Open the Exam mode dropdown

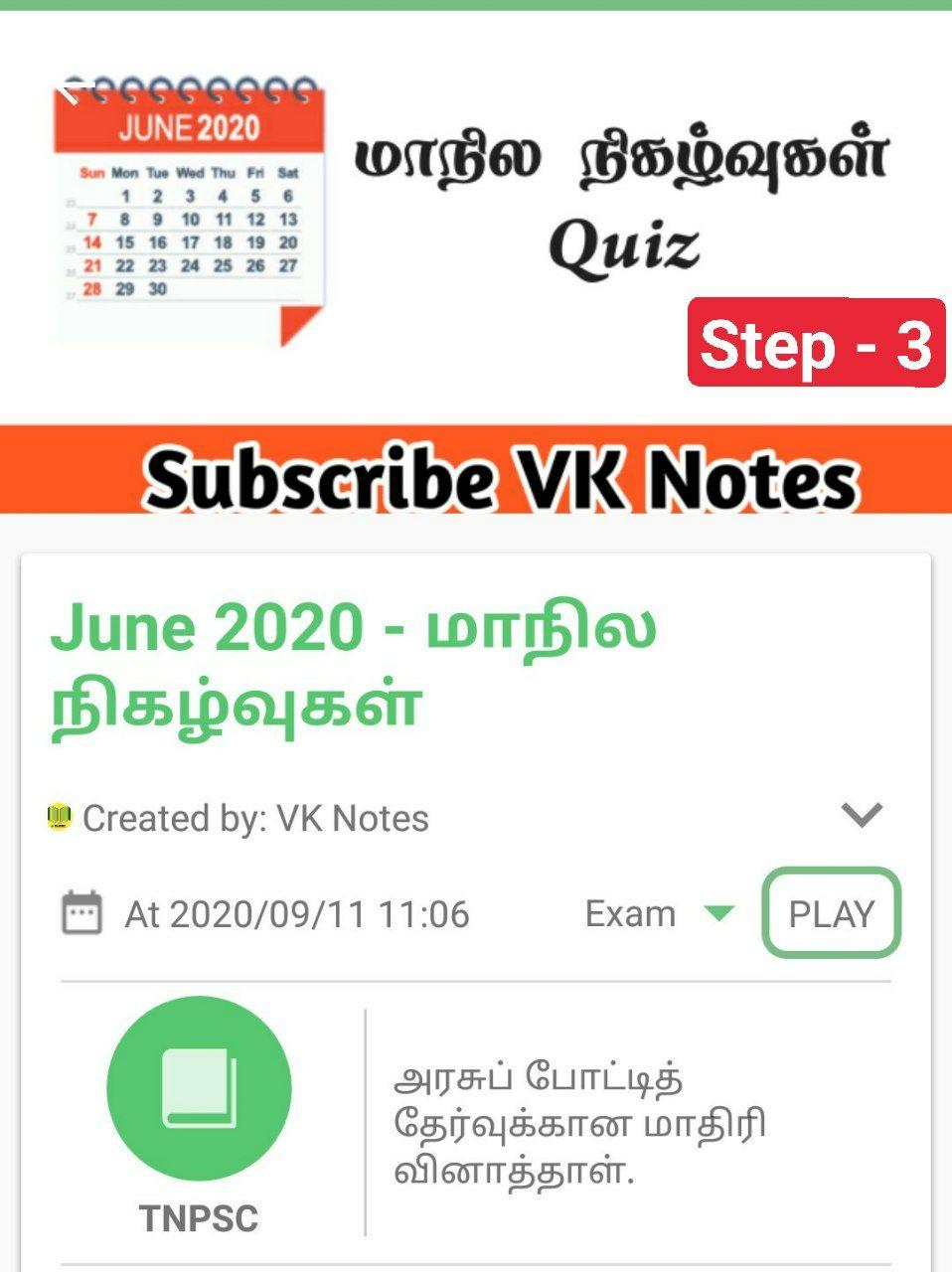656,913
